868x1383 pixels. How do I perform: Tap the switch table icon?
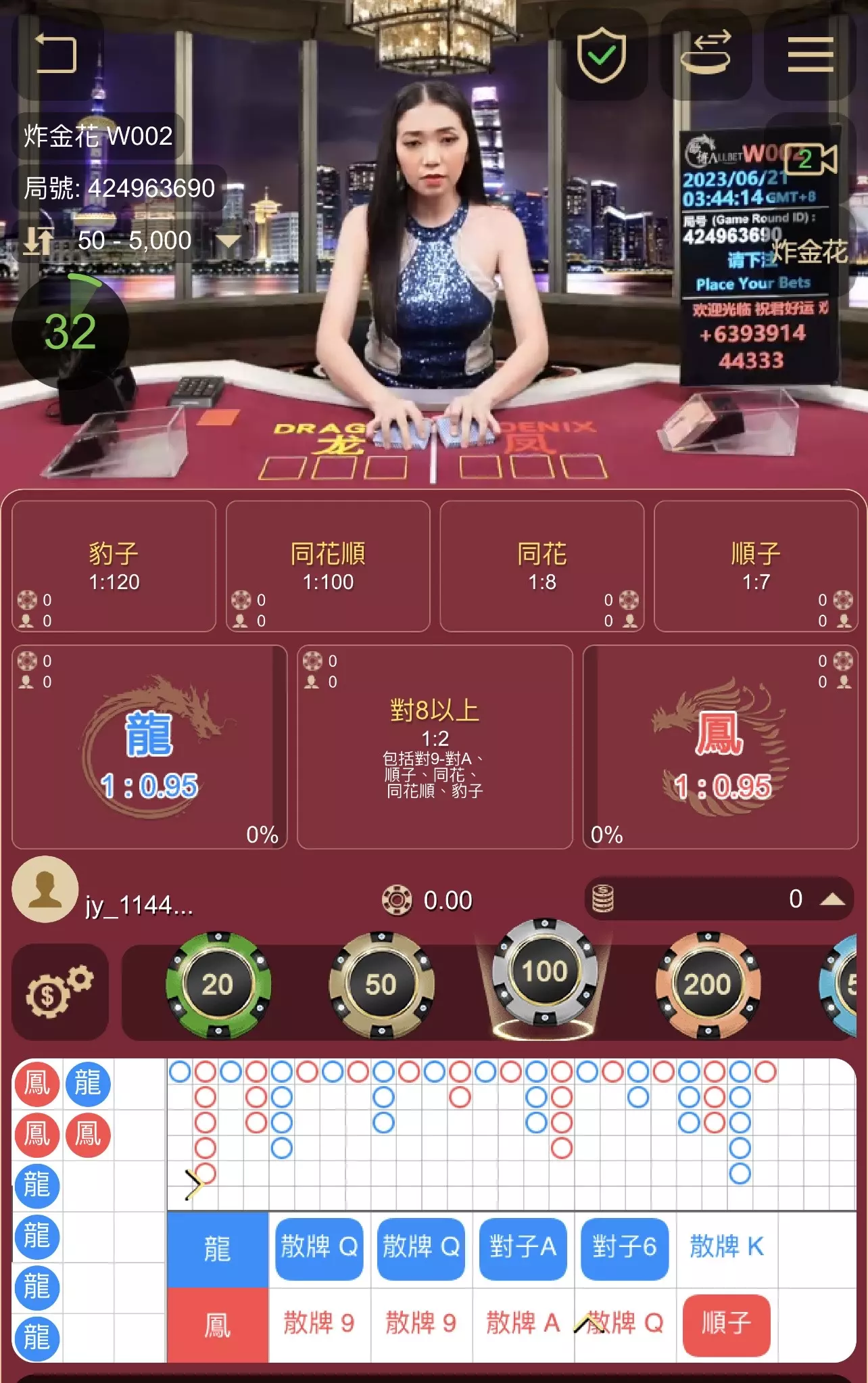tap(705, 54)
